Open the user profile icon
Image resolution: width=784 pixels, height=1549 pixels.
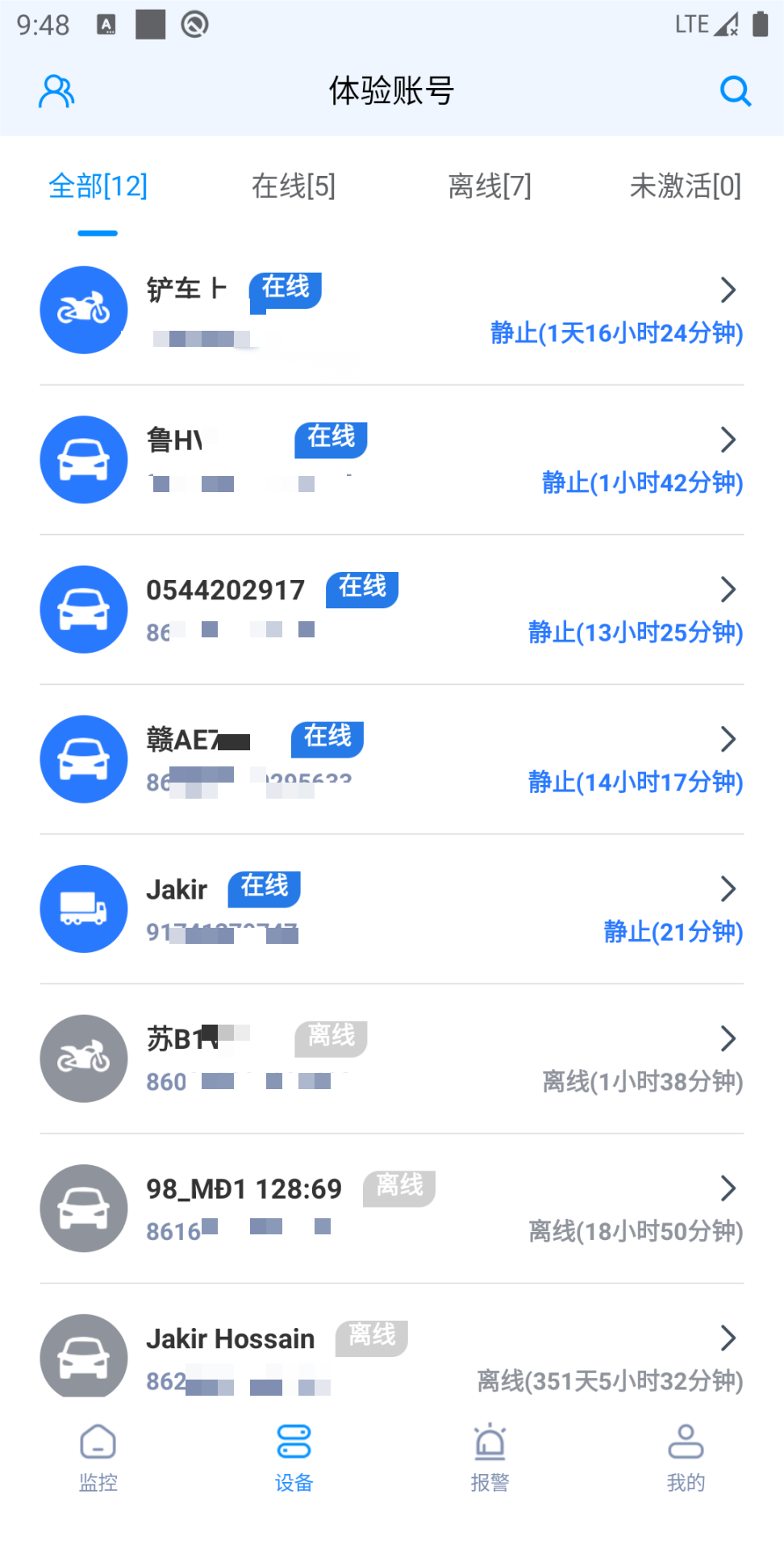(x=56, y=91)
